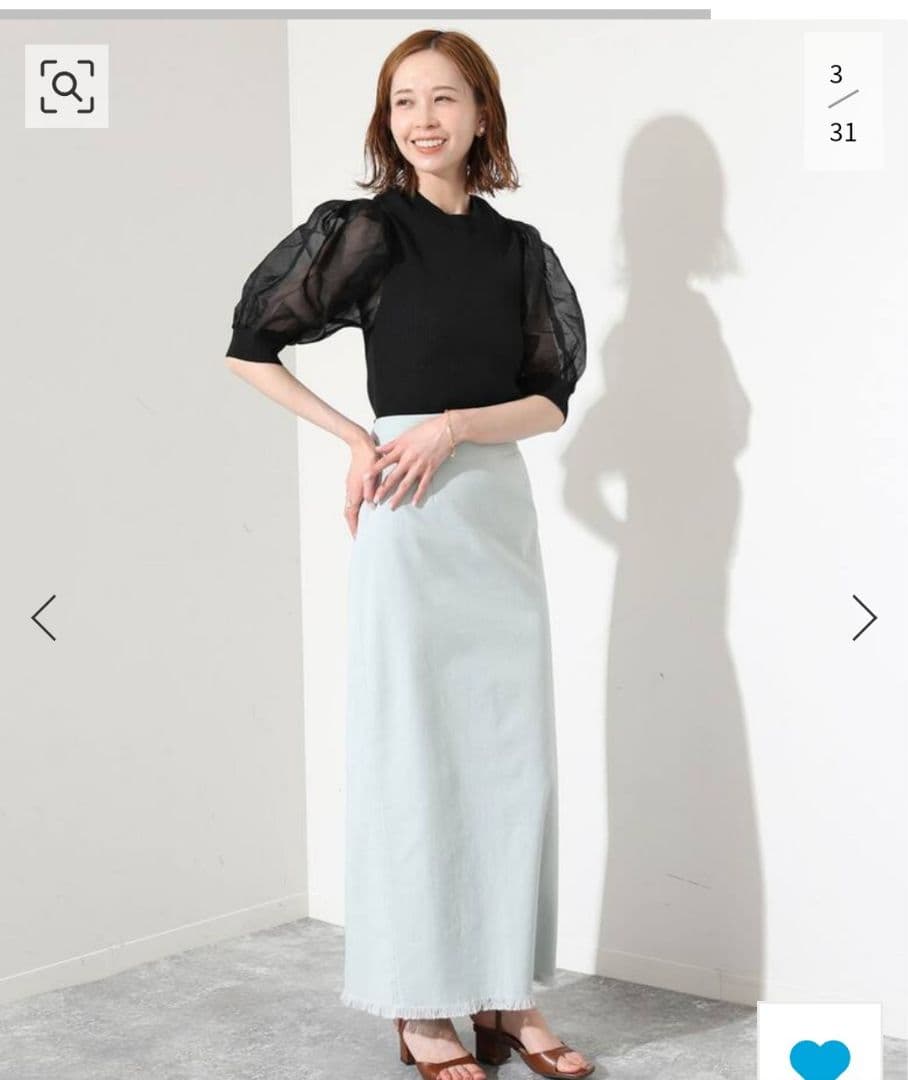Show the next product photo
This screenshot has height=1080, width=908.
tap(864, 617)
